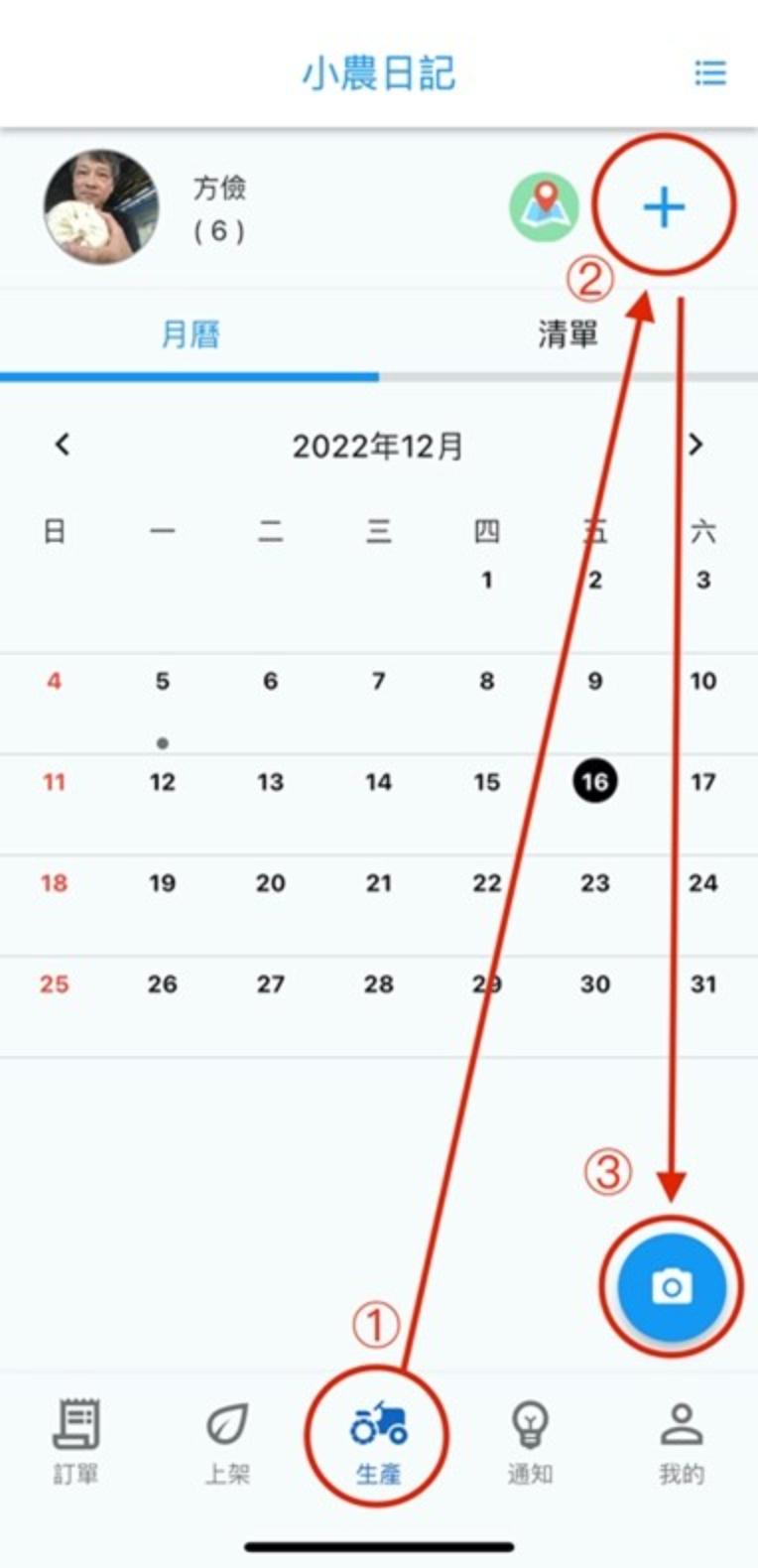Open the map location icon
The height and width of the screenshot is (1568, 758).
tap(544, 206)
